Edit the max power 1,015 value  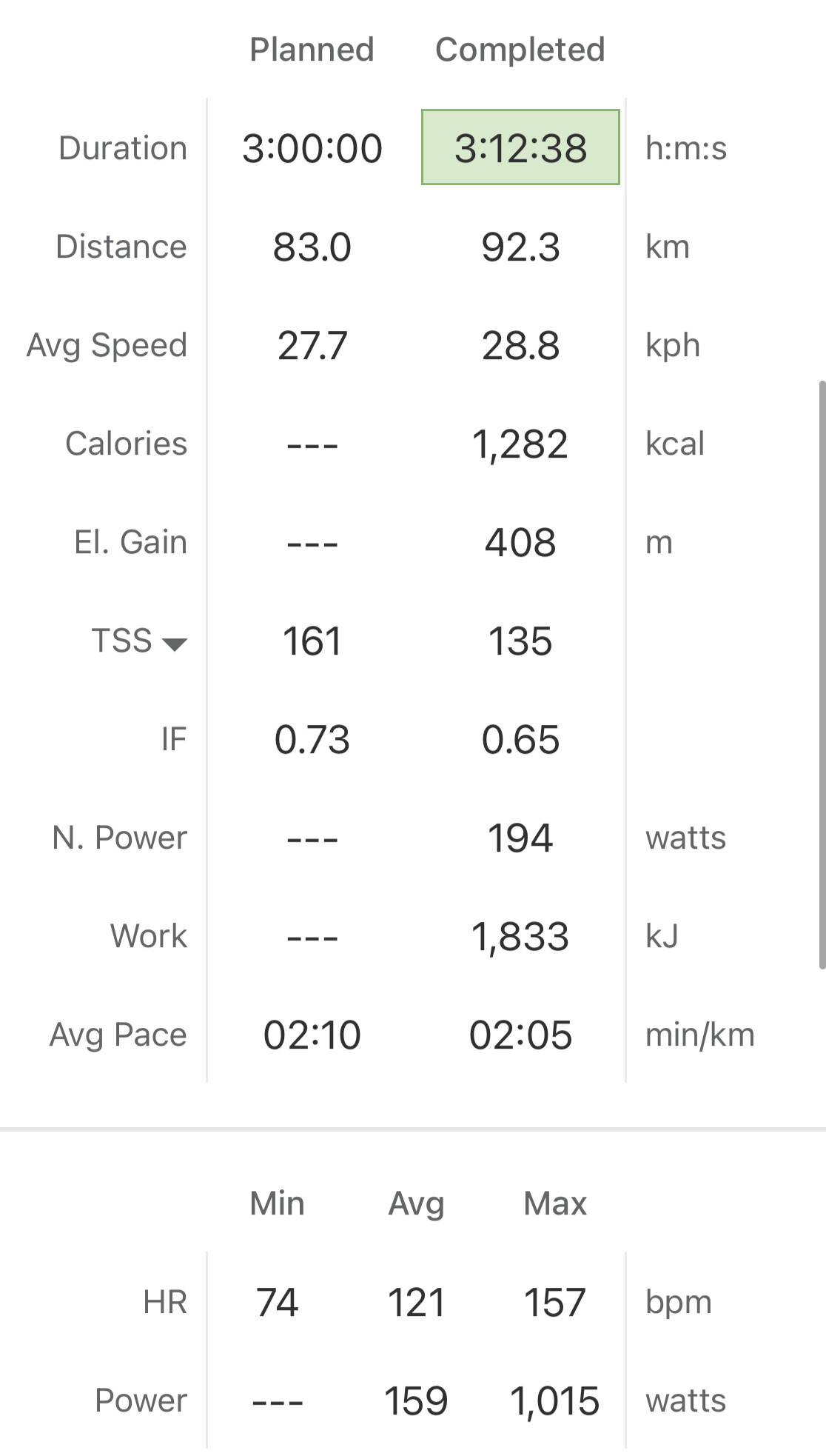coord(554,1400)
